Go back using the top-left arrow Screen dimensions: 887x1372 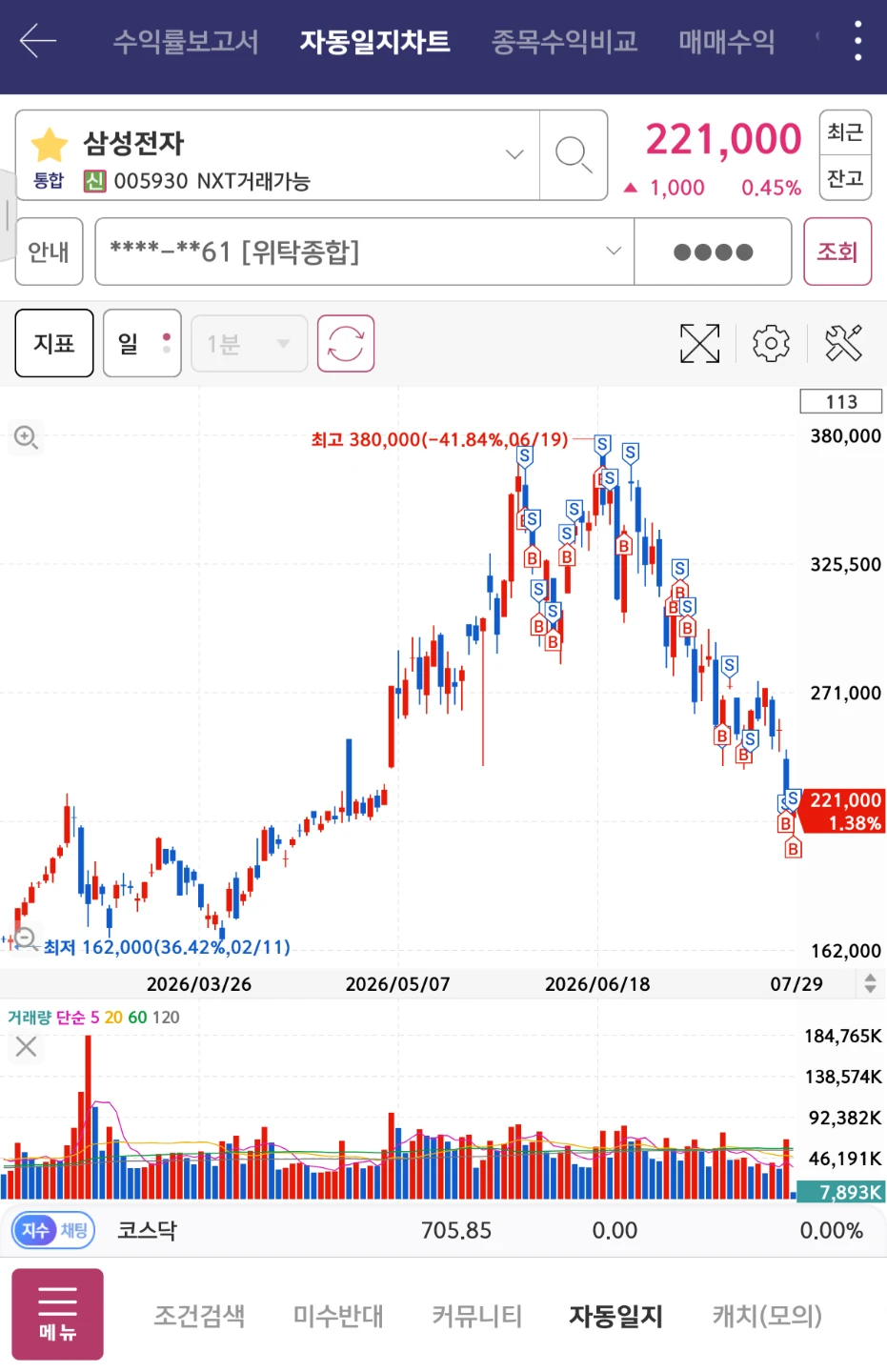click(38, 41)
